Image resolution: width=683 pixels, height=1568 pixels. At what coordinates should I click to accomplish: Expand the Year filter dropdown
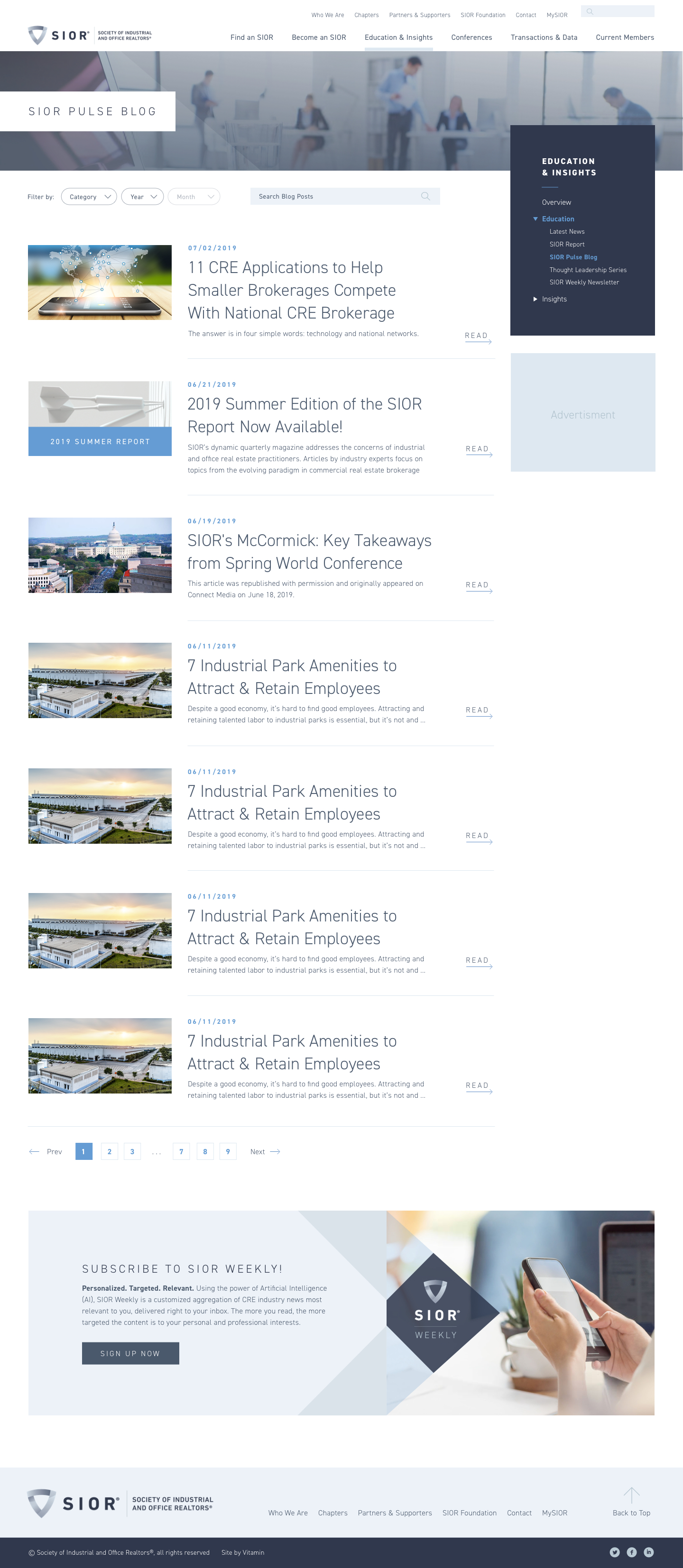pos(142,197)
